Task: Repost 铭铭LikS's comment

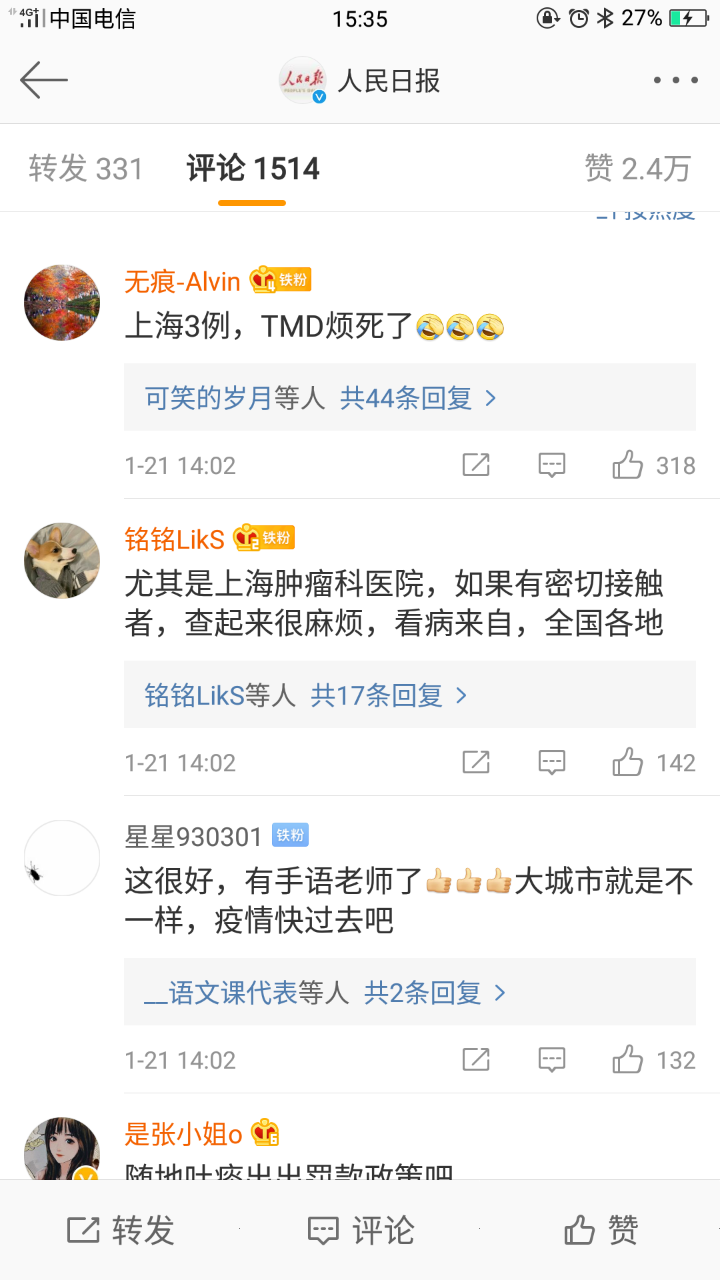Action: (476, 762)
